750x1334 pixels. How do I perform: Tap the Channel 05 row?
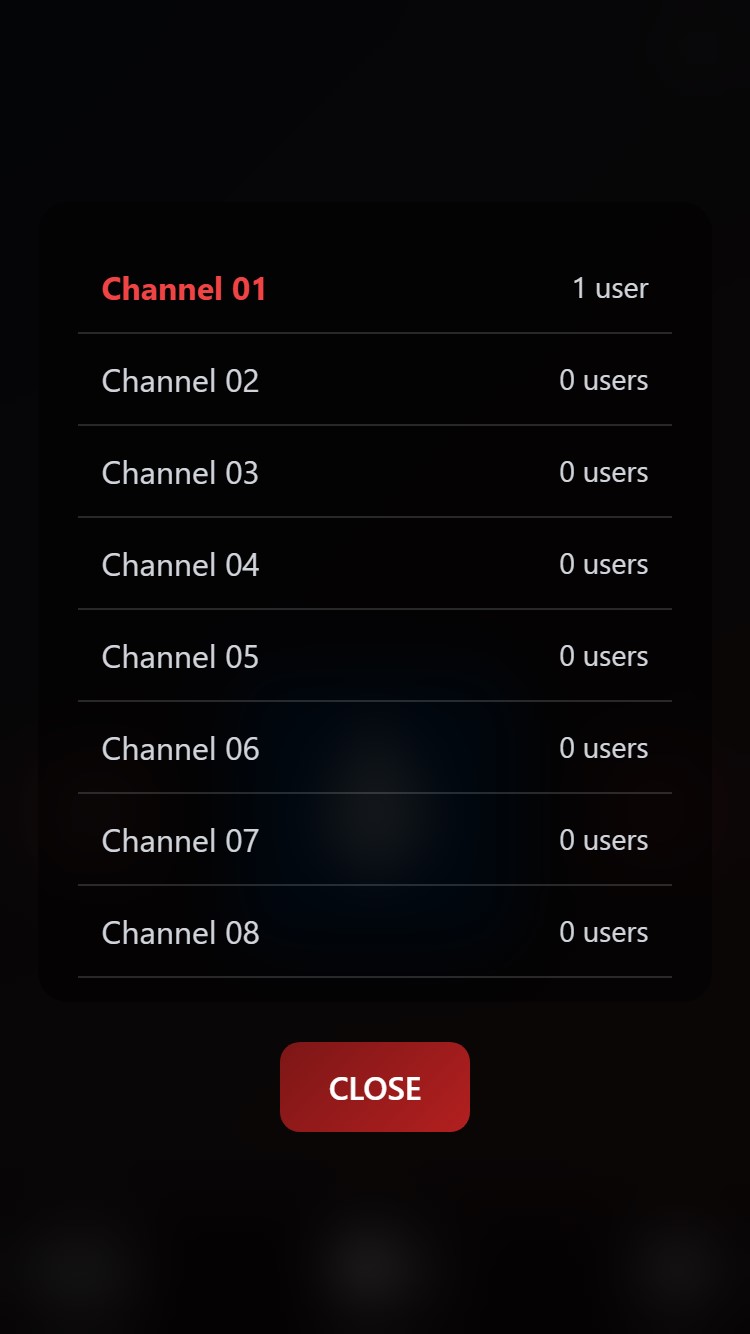(x=374, y=657)
